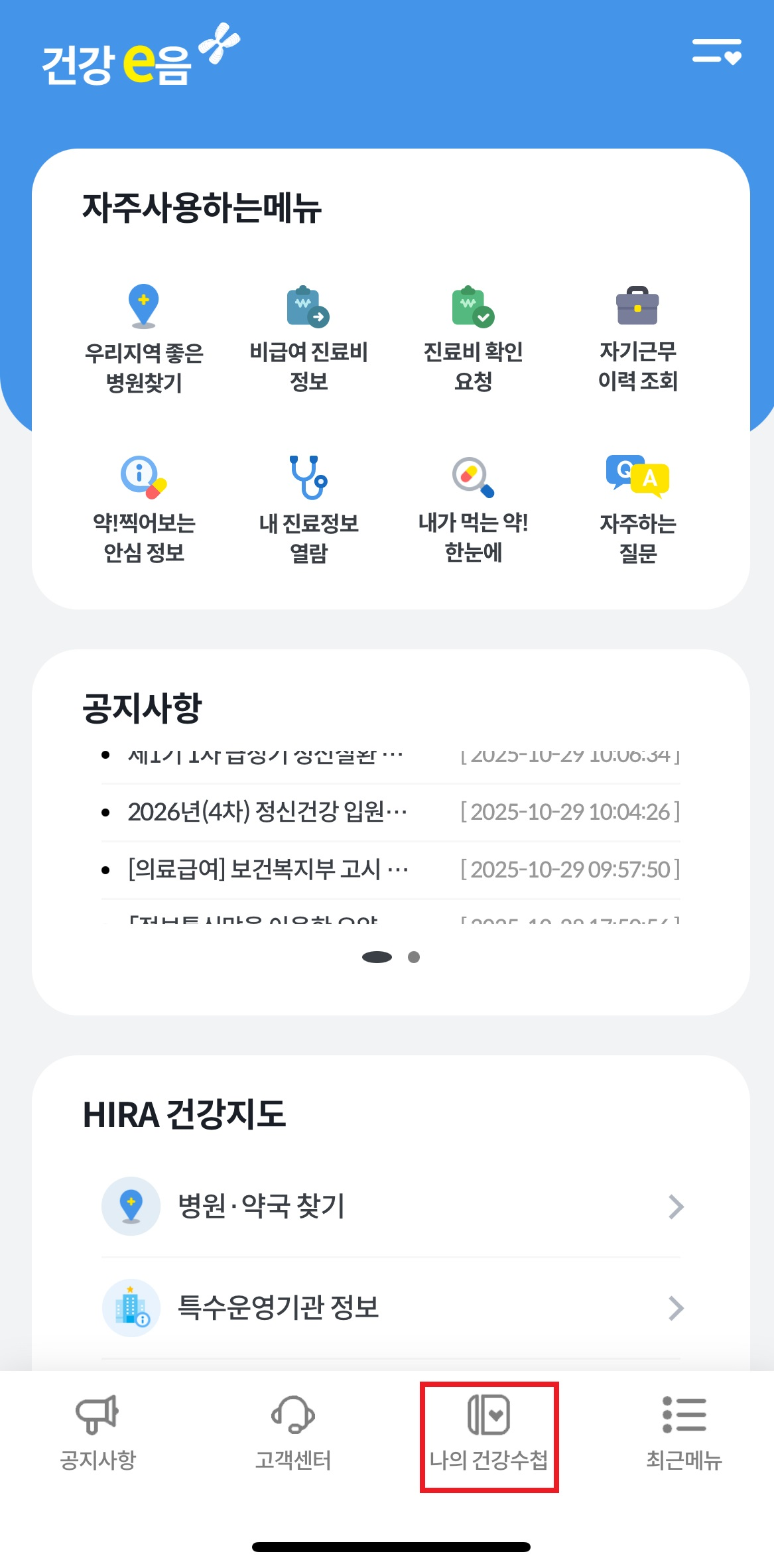
Task: Open the [의료급여] 보건복지부 고시 notice
Action: (x=267, y=870)
